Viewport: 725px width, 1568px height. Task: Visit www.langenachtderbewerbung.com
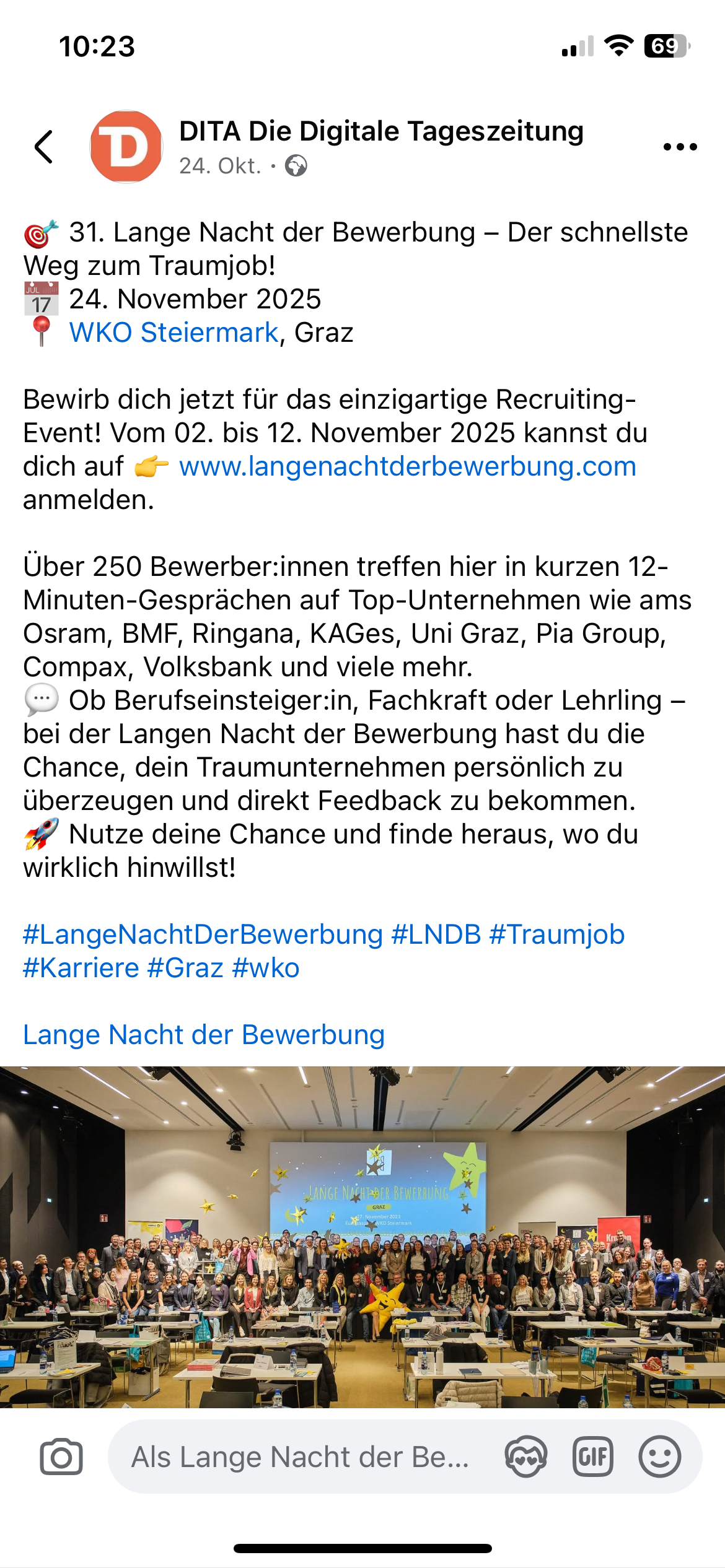(407, 466)
